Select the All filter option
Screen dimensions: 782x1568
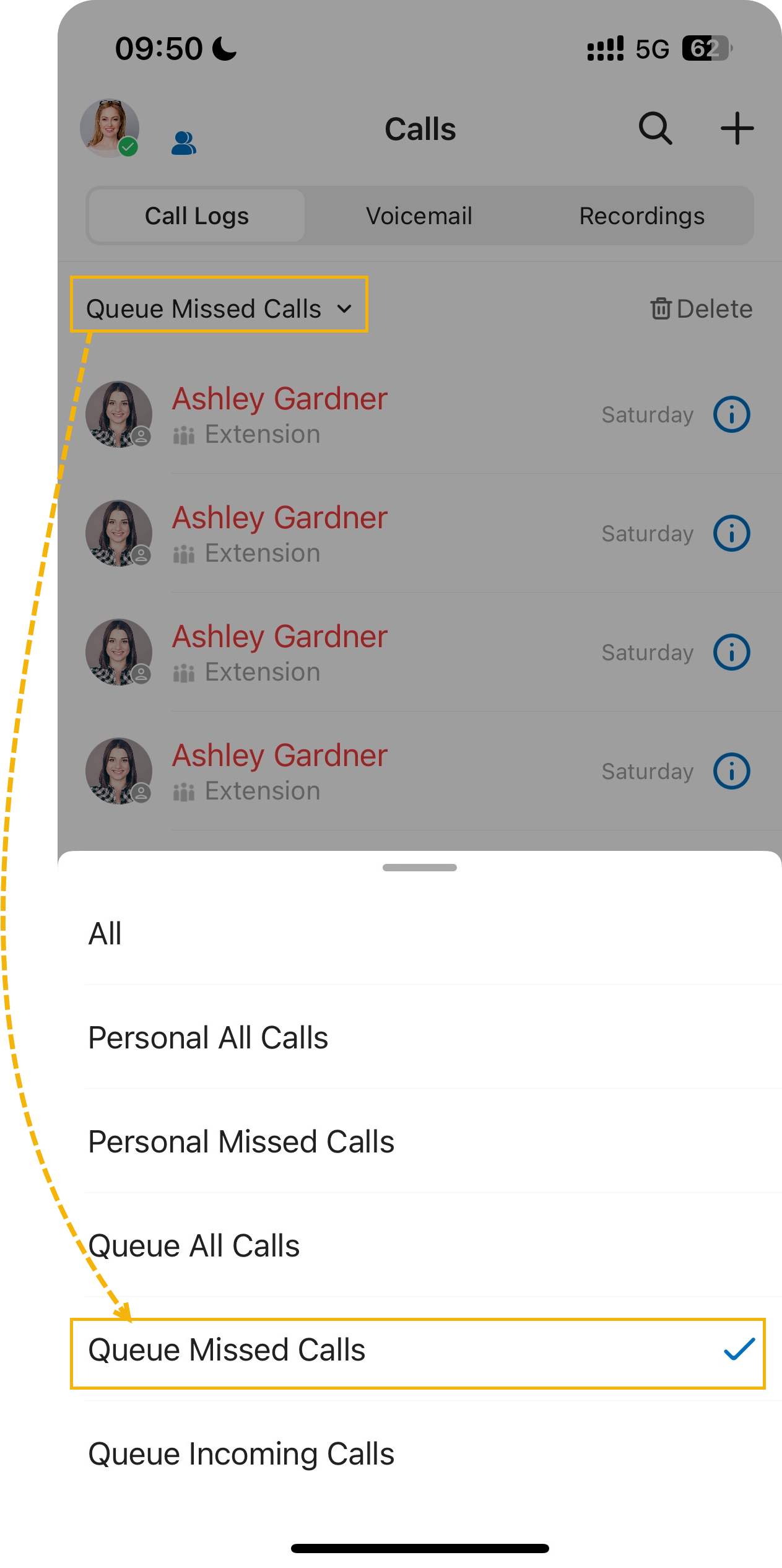pos(105,934)
